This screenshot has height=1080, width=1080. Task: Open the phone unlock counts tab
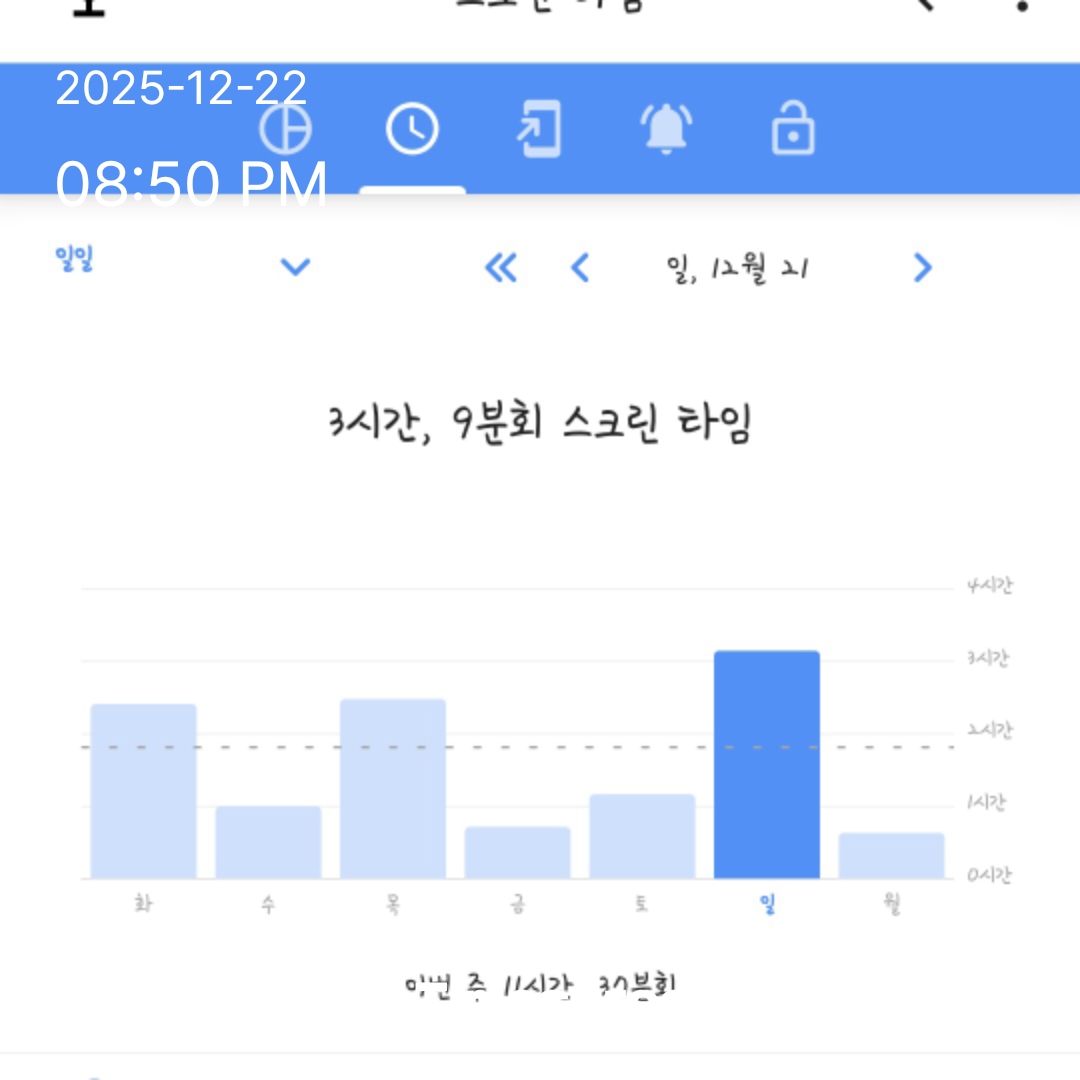pyautogui.click(x=540, y=130)
